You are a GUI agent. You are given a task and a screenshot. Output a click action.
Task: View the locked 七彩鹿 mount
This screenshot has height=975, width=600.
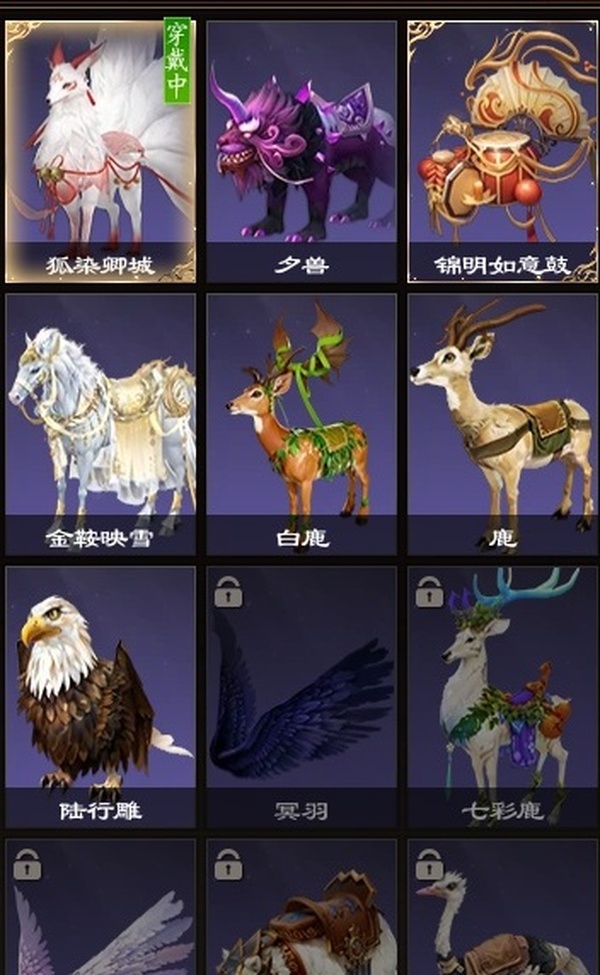502,697
